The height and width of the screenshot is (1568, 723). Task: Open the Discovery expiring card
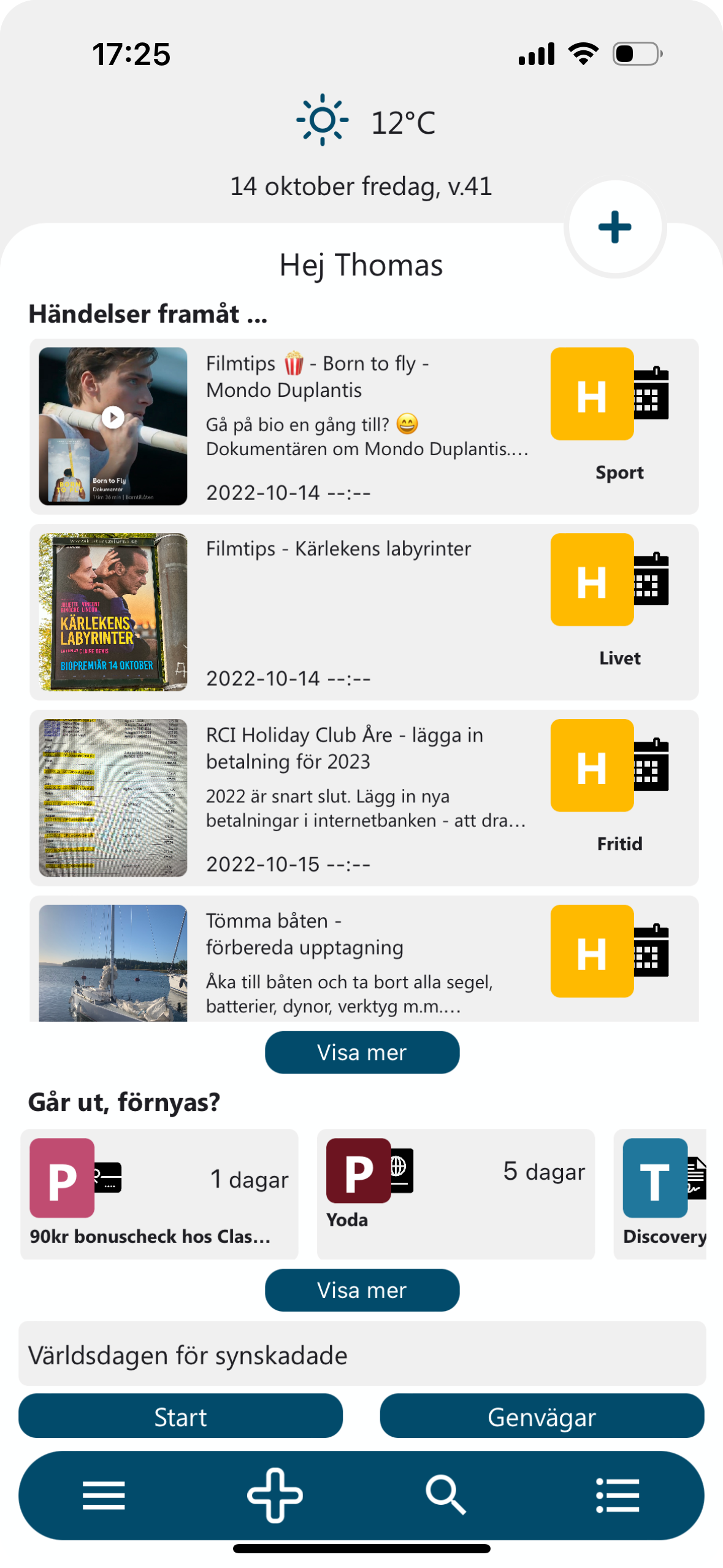tap(661, 1194)
